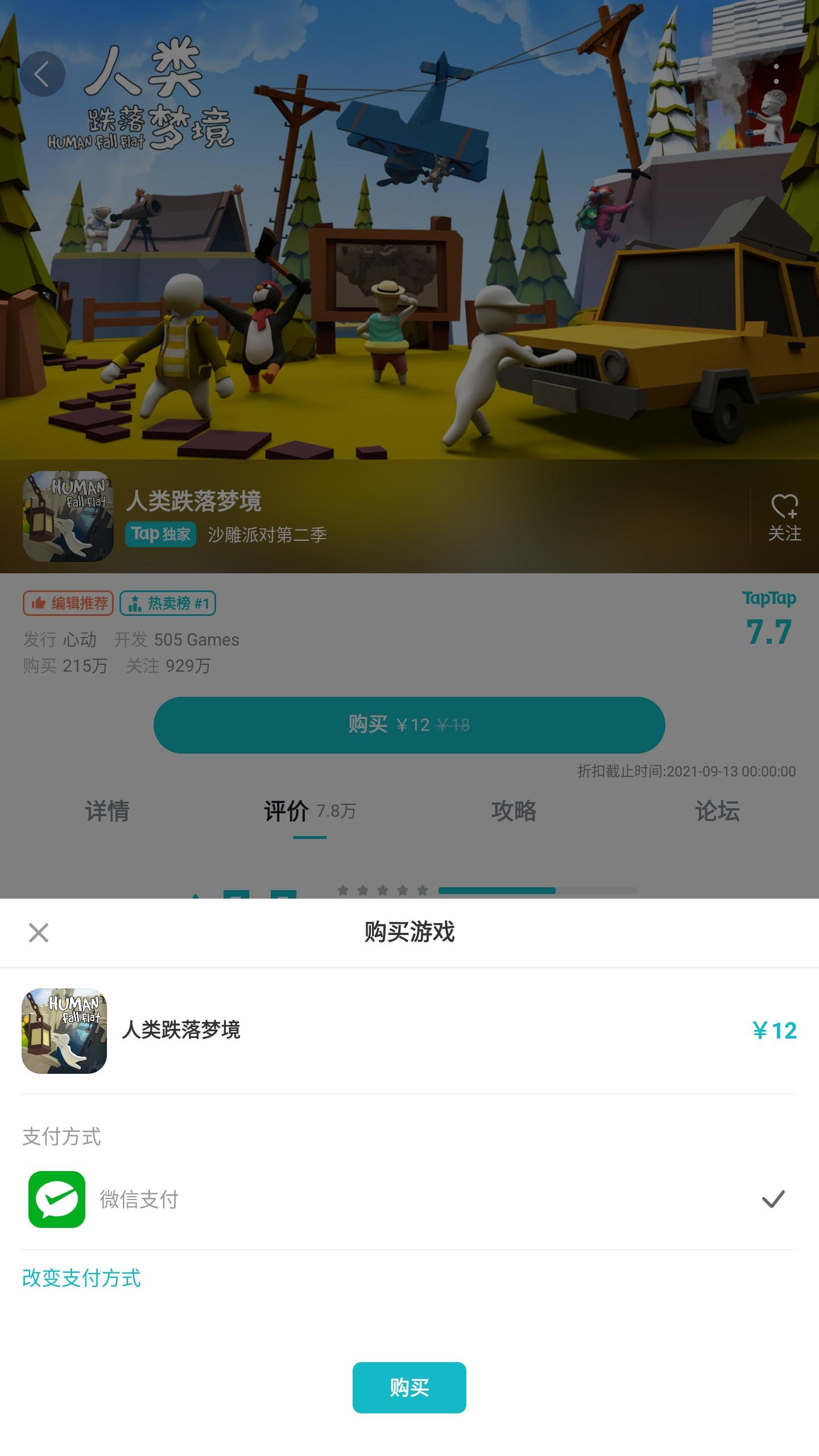
Task: Close the 购买游戏 purchase dialog
Action: 38,933
